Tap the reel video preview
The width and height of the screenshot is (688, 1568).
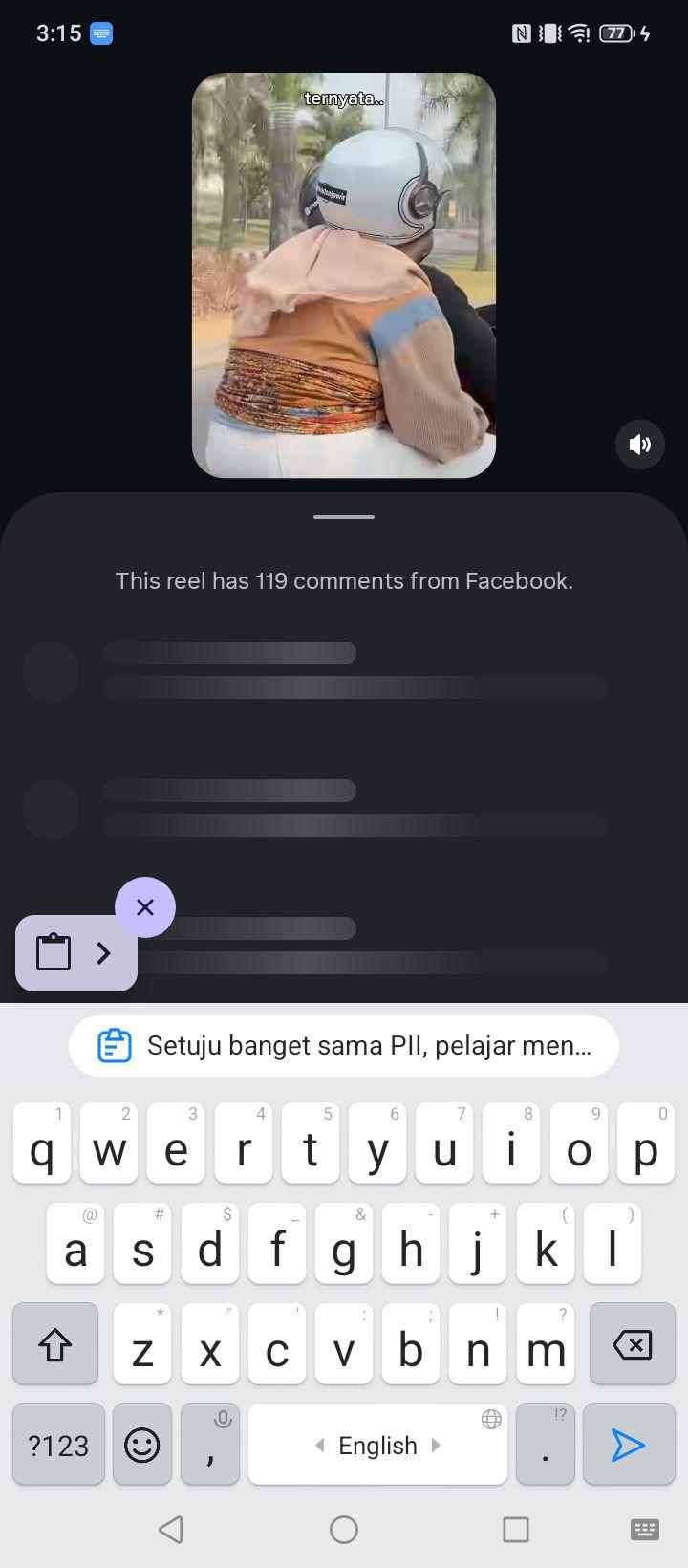click(x=344, y=275)
